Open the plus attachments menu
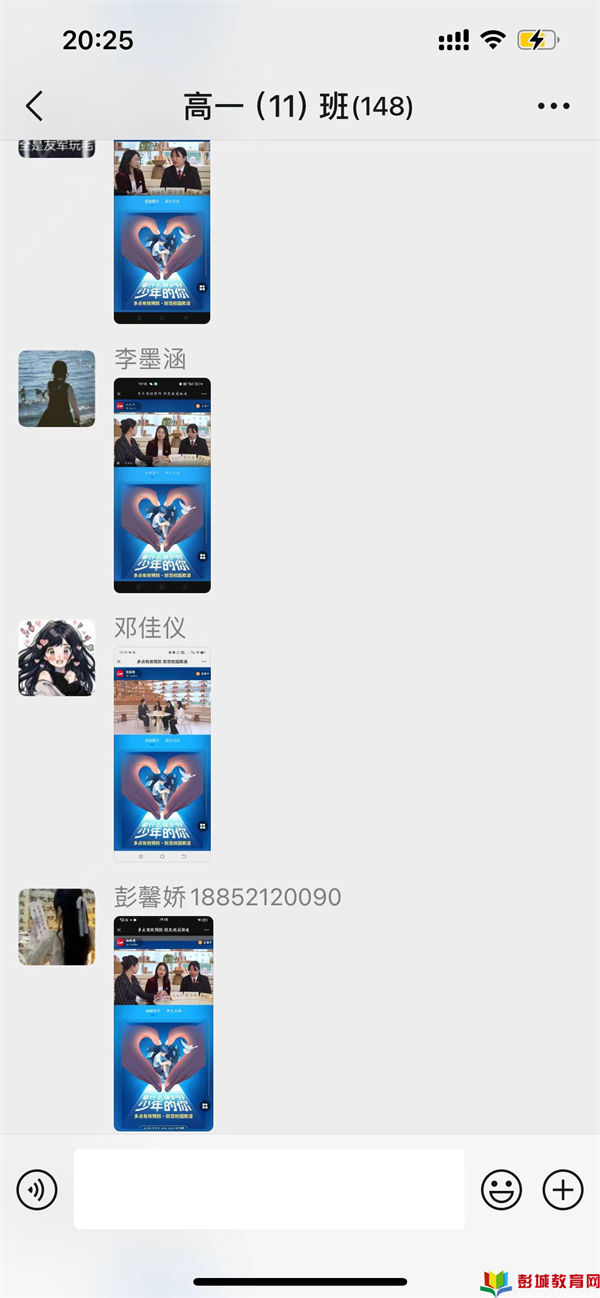Image resolution: width=600 pixels, height=1298 pixels. [562, 1190]
